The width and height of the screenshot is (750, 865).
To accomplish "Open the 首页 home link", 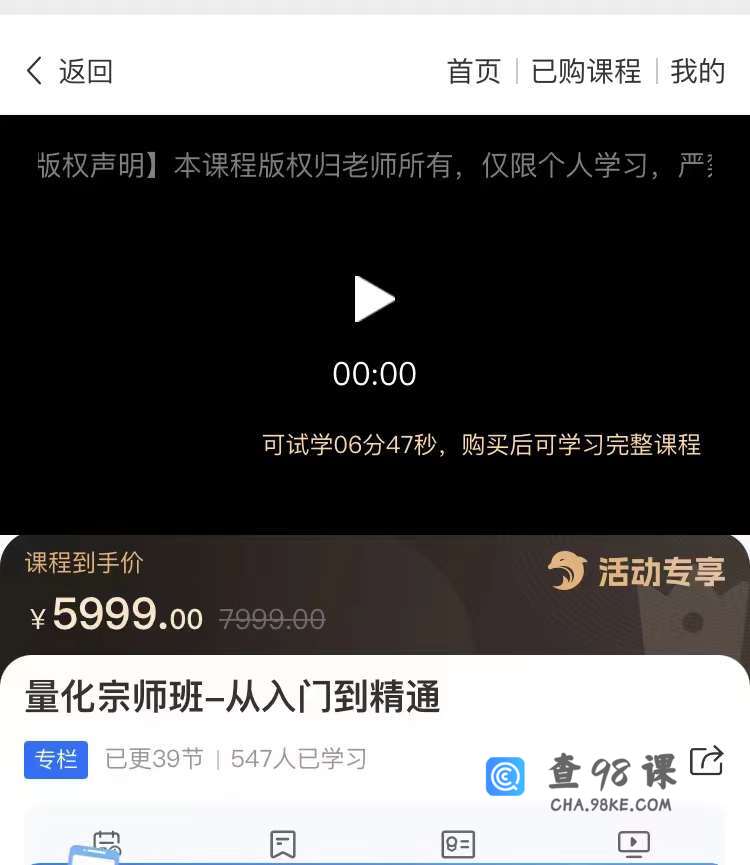I will [x=473, y=71].
